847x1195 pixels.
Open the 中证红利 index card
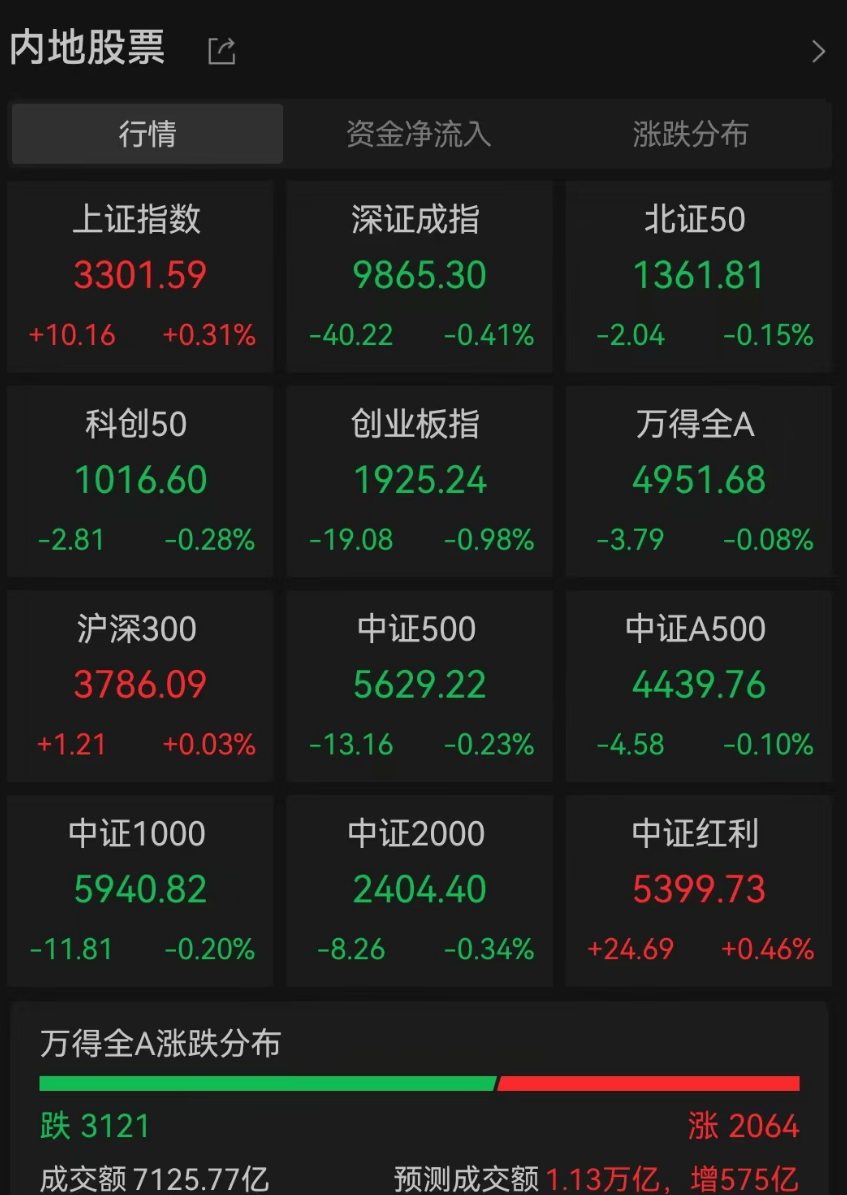[698, 891]
